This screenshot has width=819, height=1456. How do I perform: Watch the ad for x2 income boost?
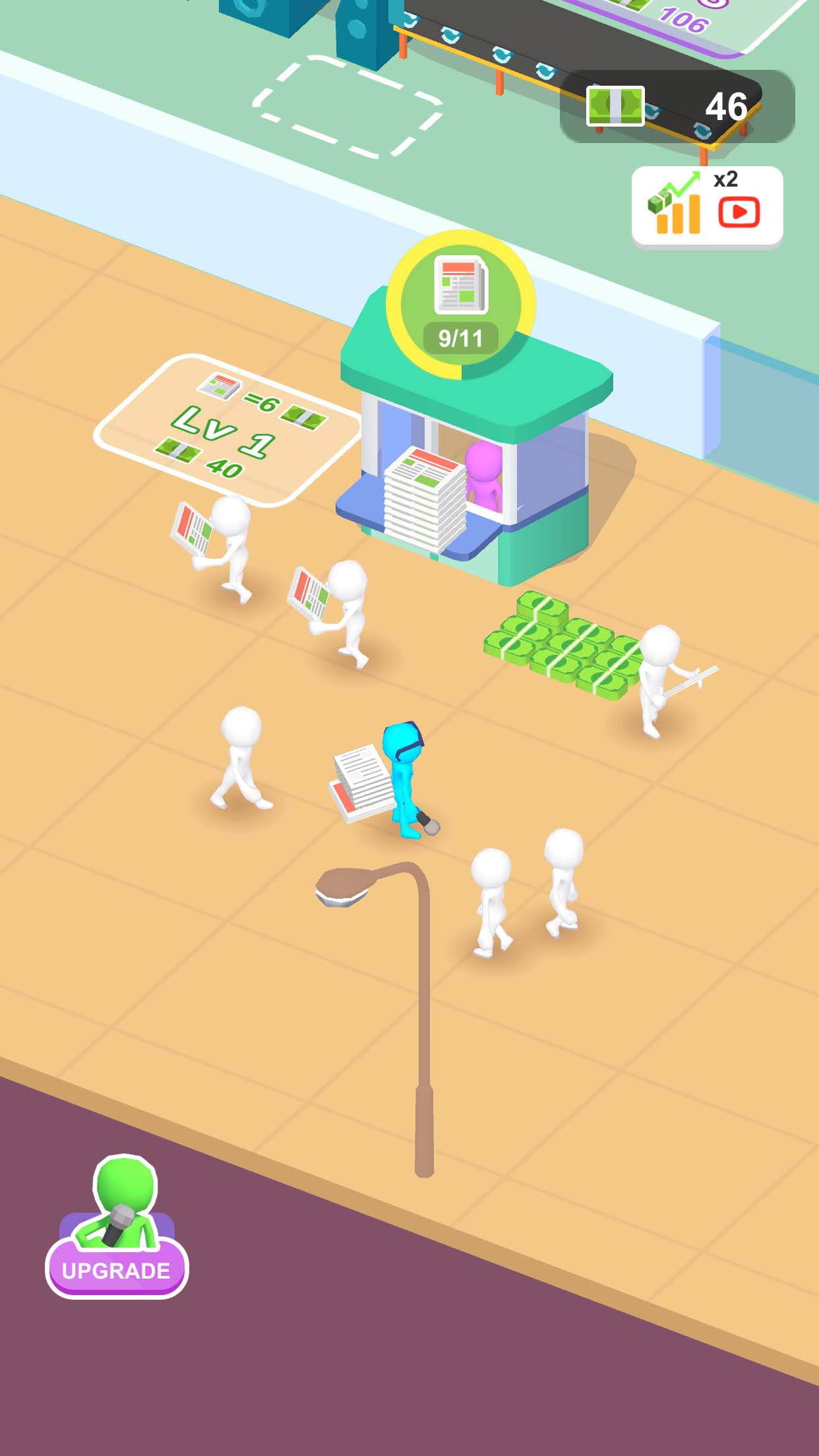[707, 206]
